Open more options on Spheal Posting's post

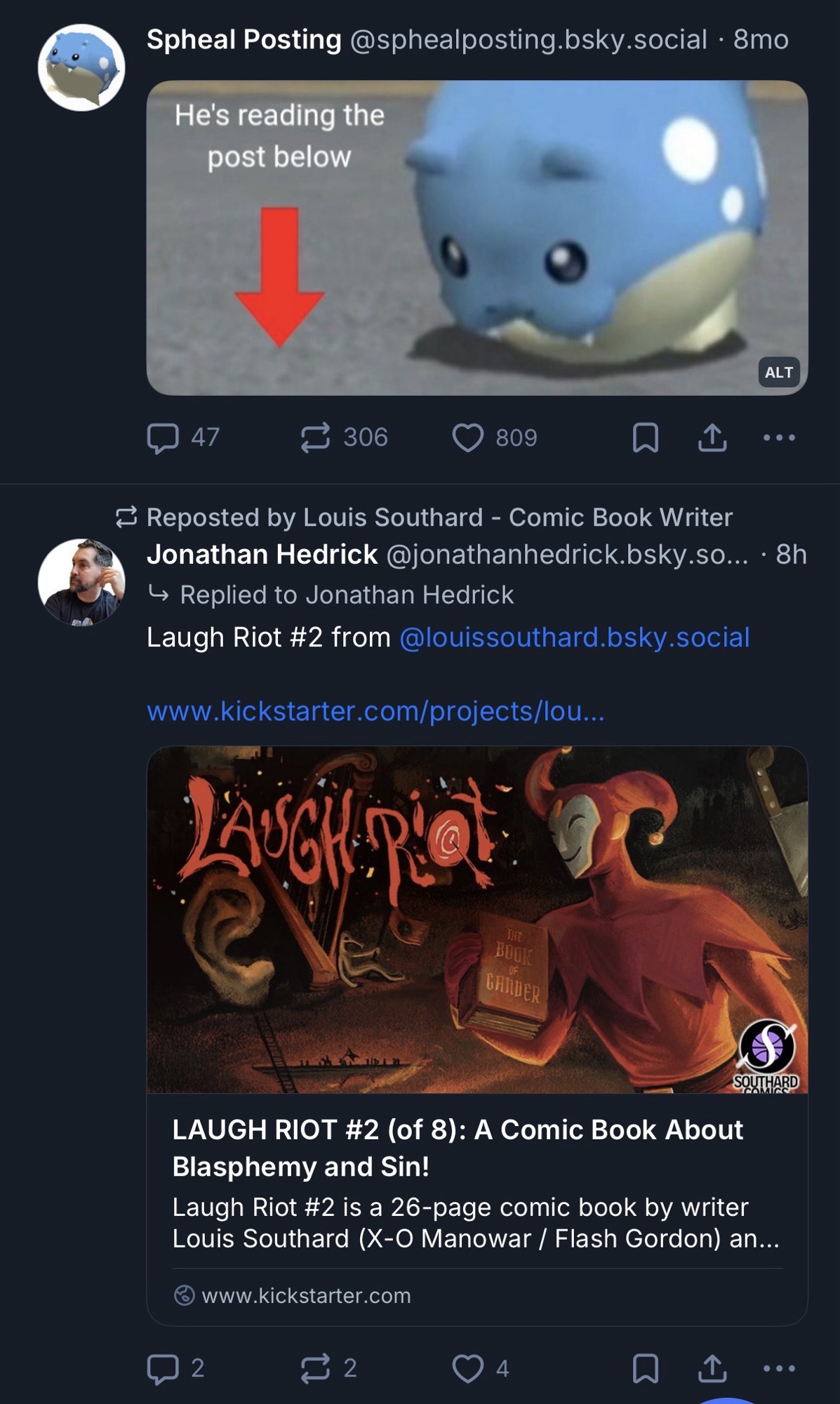(x=779, y=438)
